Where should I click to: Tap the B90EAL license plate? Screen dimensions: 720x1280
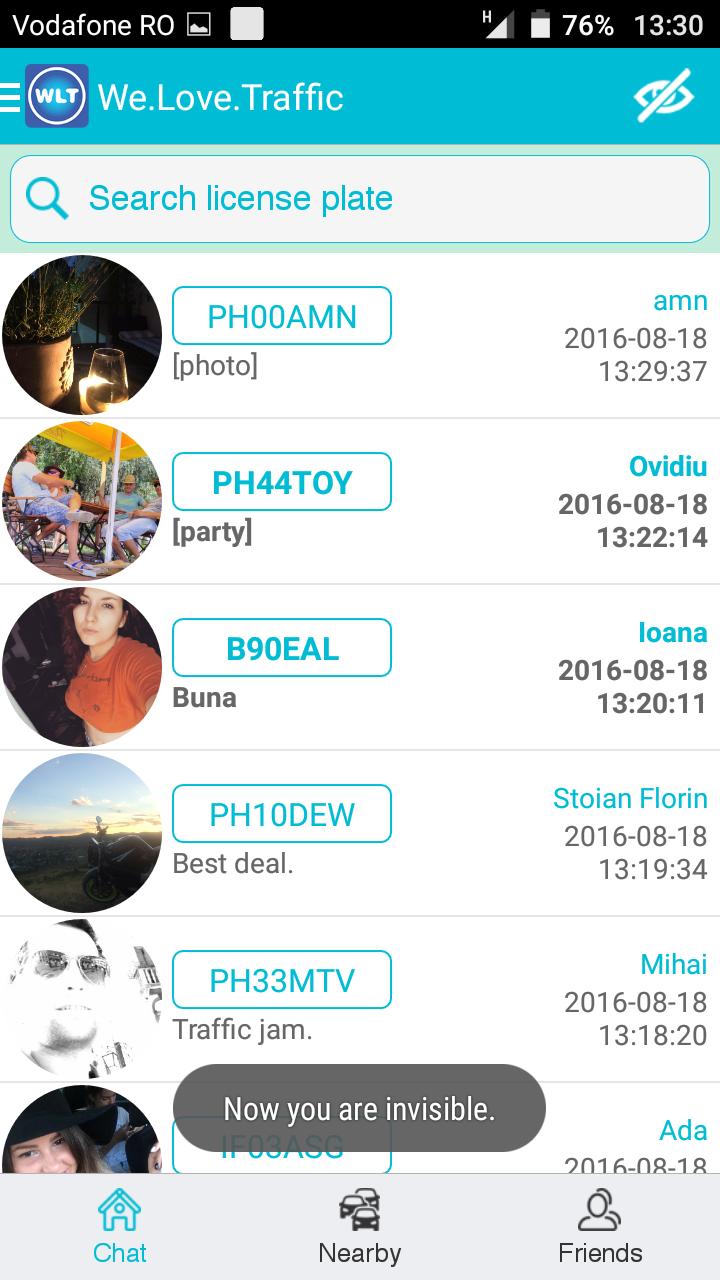[282, 648]
